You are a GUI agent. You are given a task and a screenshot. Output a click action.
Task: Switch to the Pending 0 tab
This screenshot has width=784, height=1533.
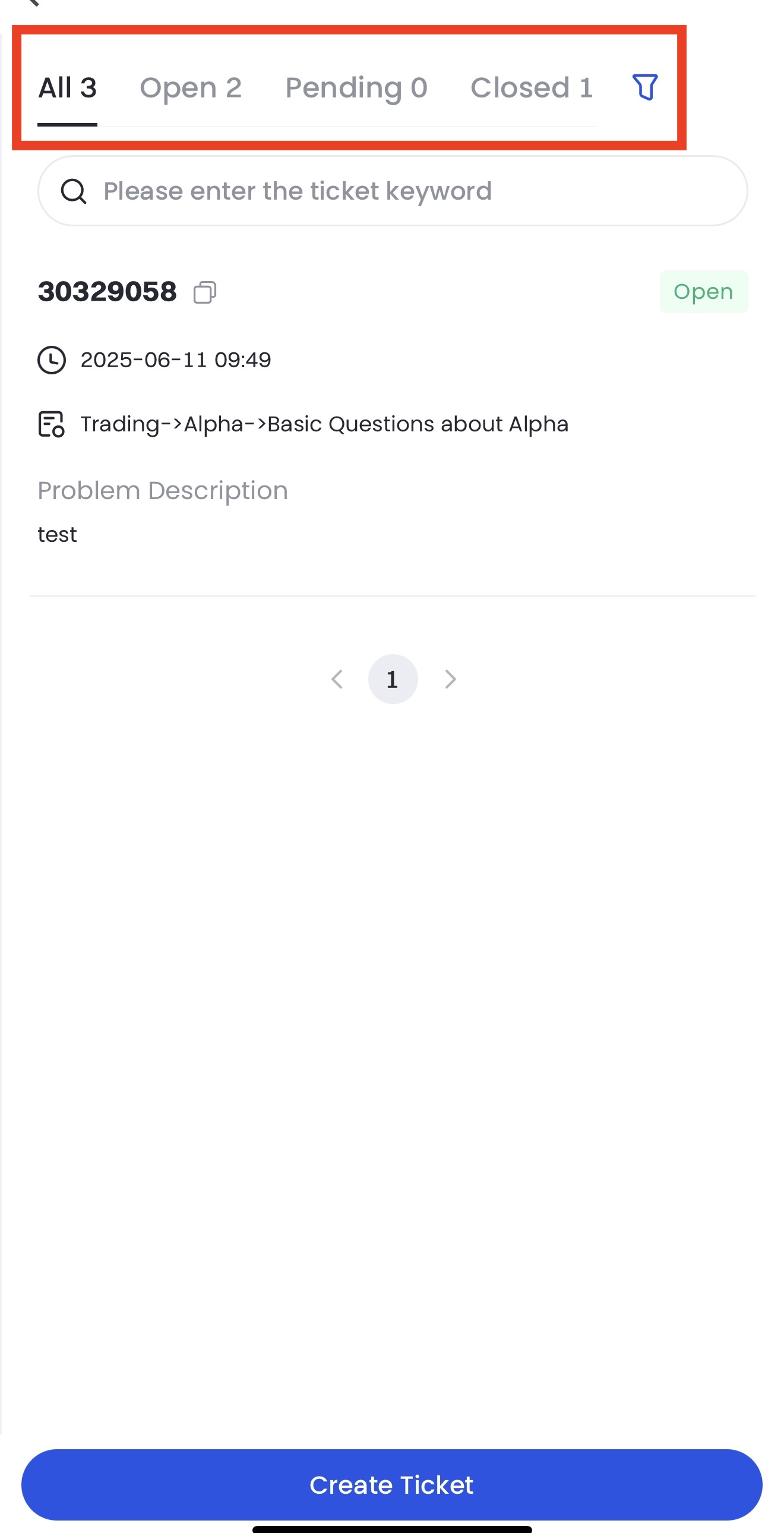(x=356, y=88)
